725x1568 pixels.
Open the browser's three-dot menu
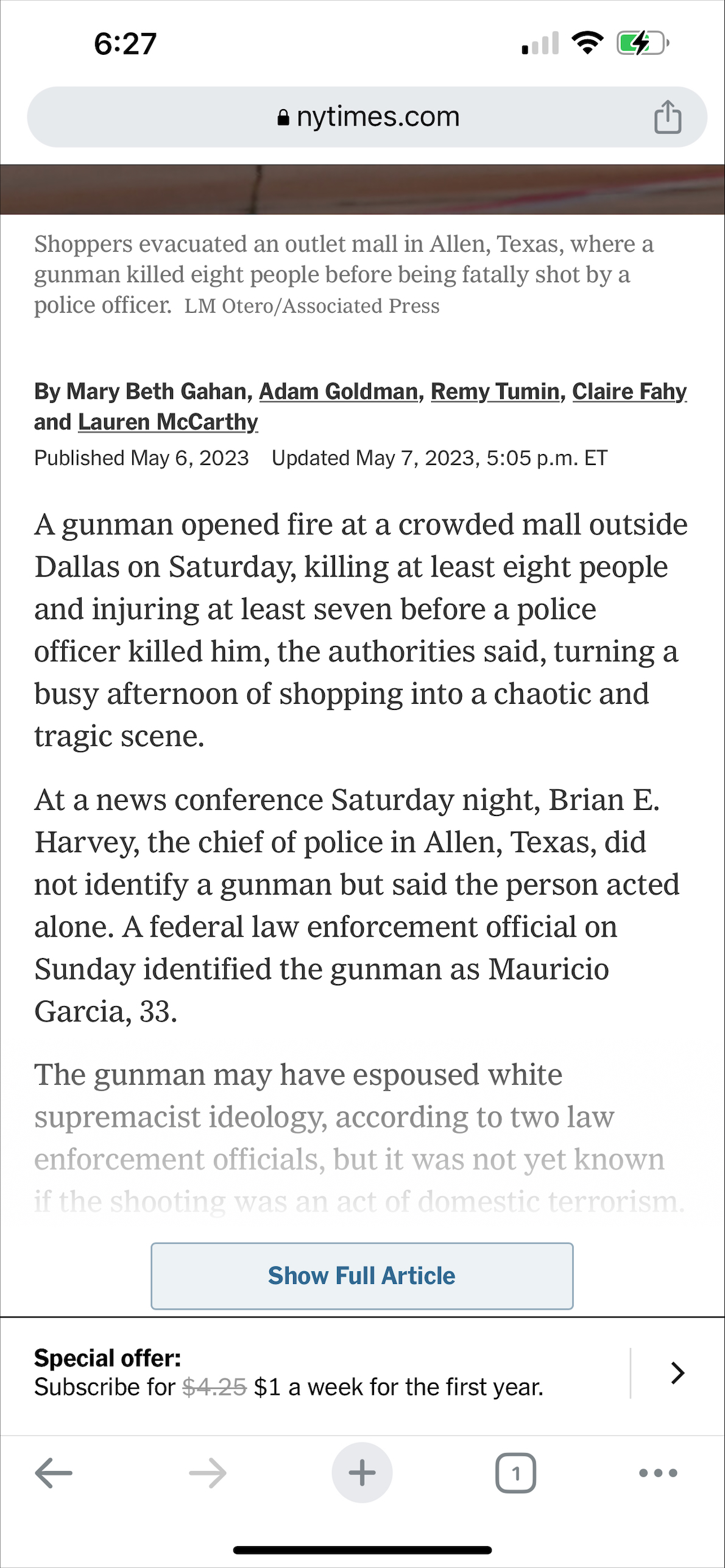coord(658,1473)
